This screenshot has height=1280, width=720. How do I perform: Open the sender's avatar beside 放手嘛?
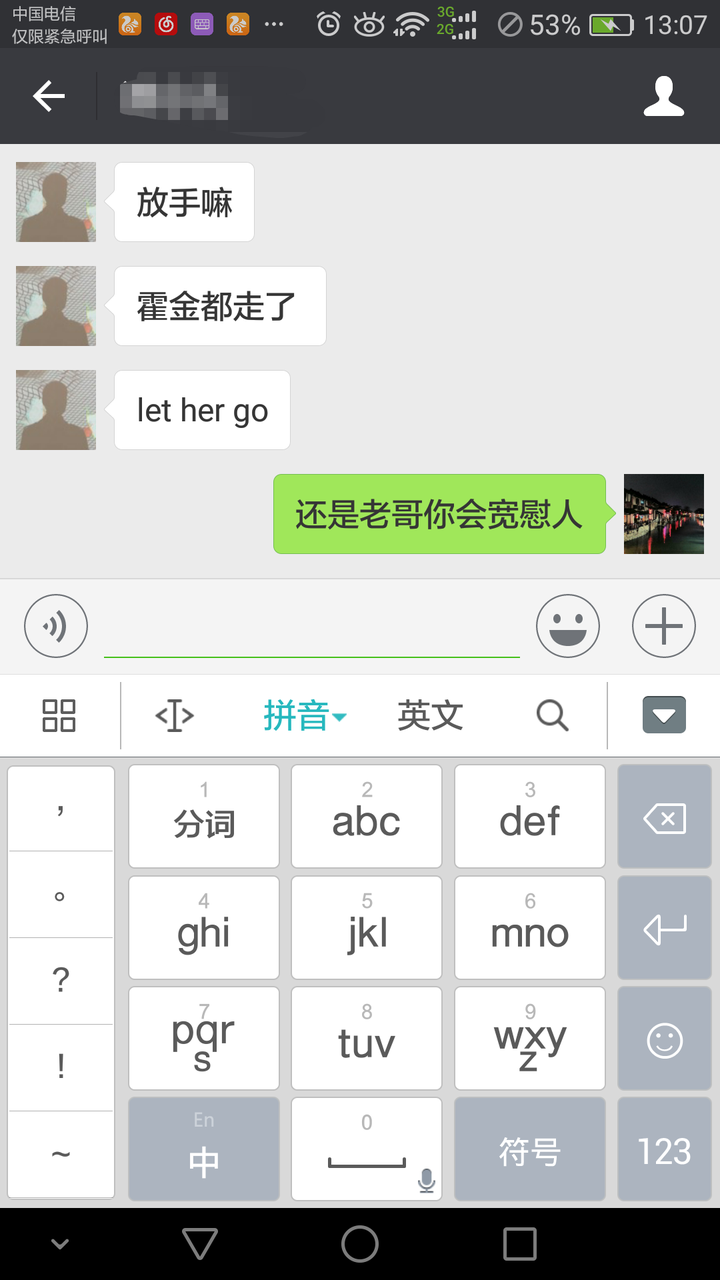pyautogui.click(x=56, y=202)
